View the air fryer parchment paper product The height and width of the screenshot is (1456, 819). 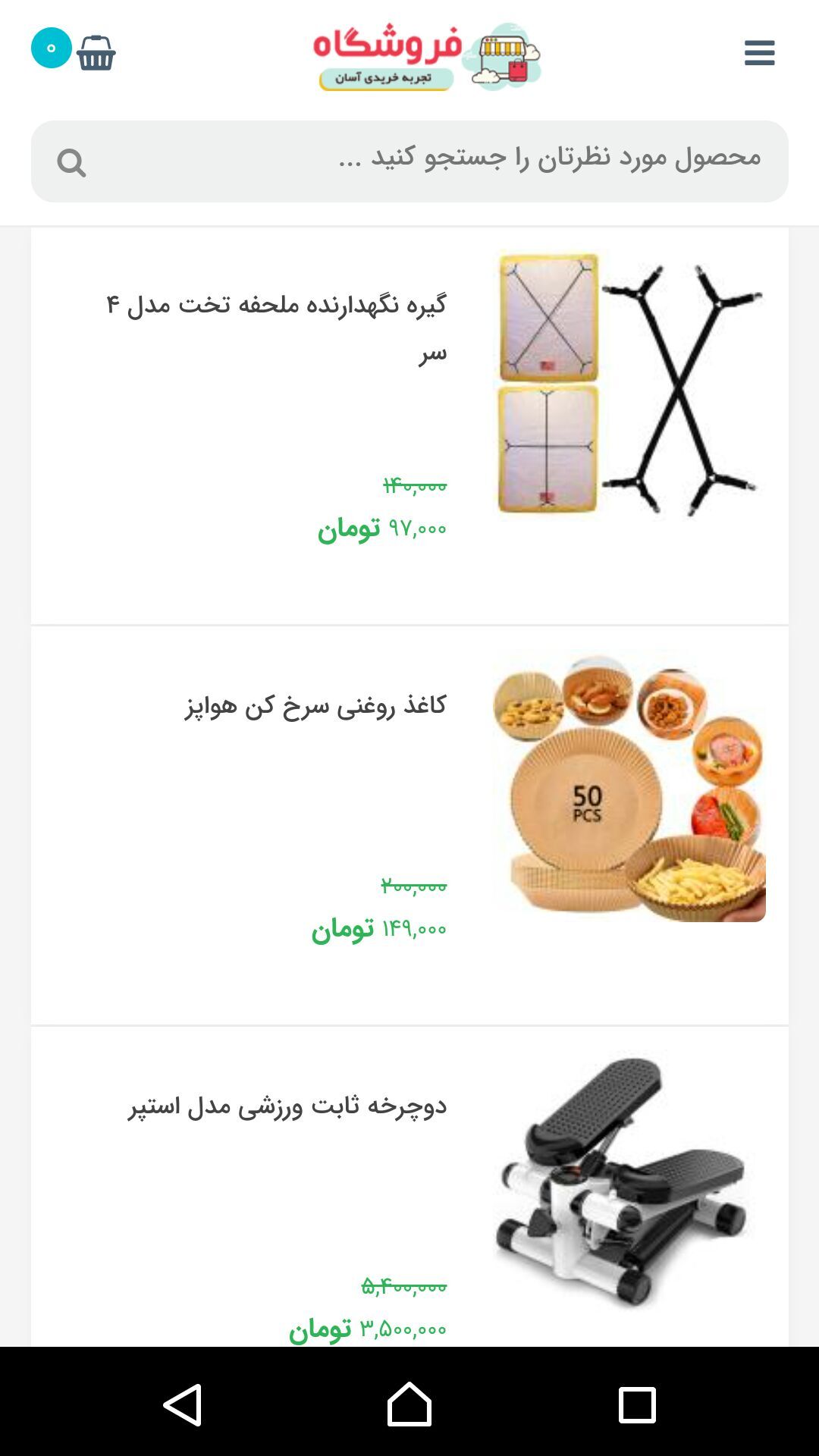pyautogui.click(x=315, y=705)
